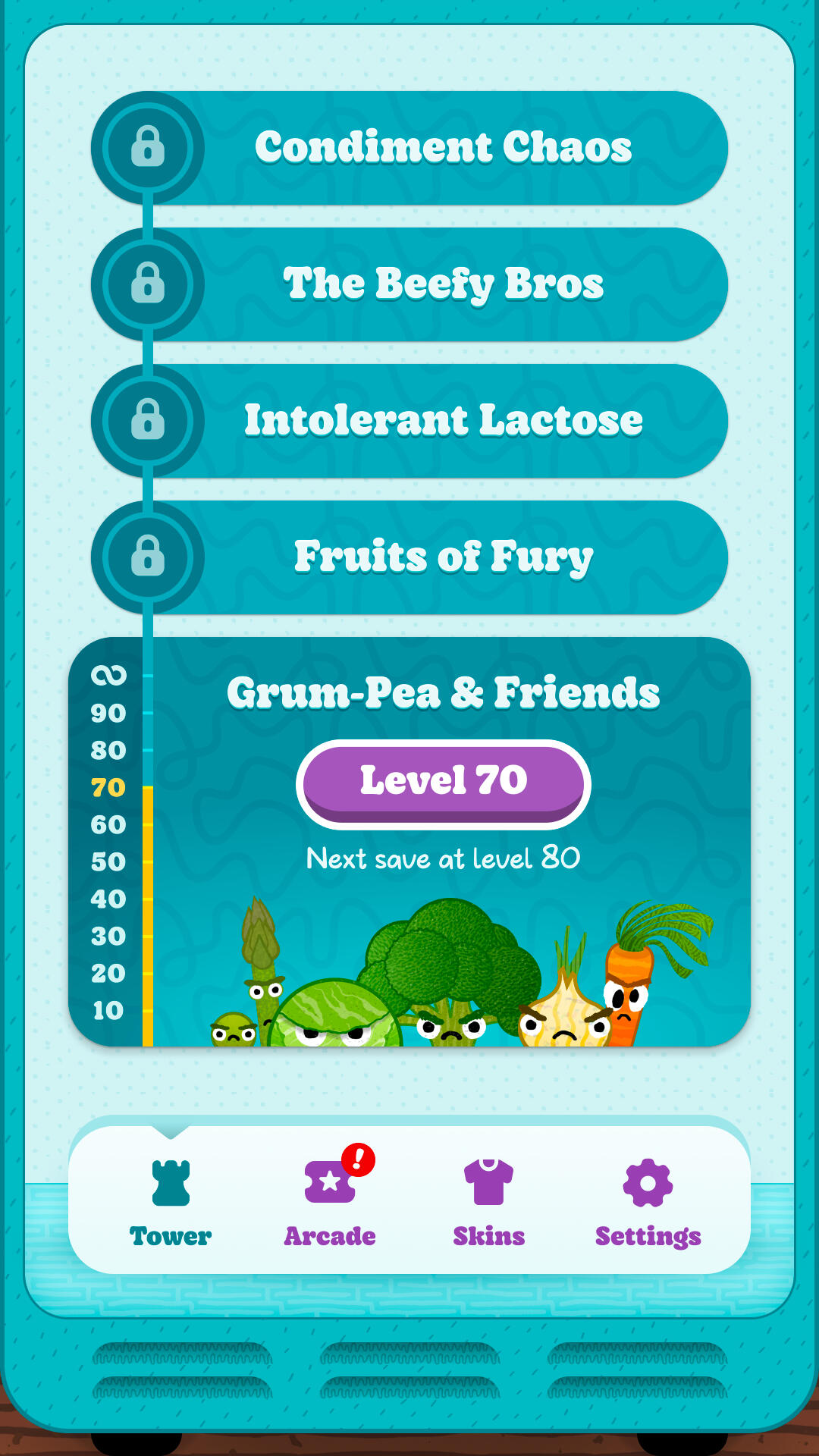Image resolution: width=819 pixels, height=1456 pixels.
Task: Choose the locked Fruits of Fury tower
Action: click(x=443, y=557)
